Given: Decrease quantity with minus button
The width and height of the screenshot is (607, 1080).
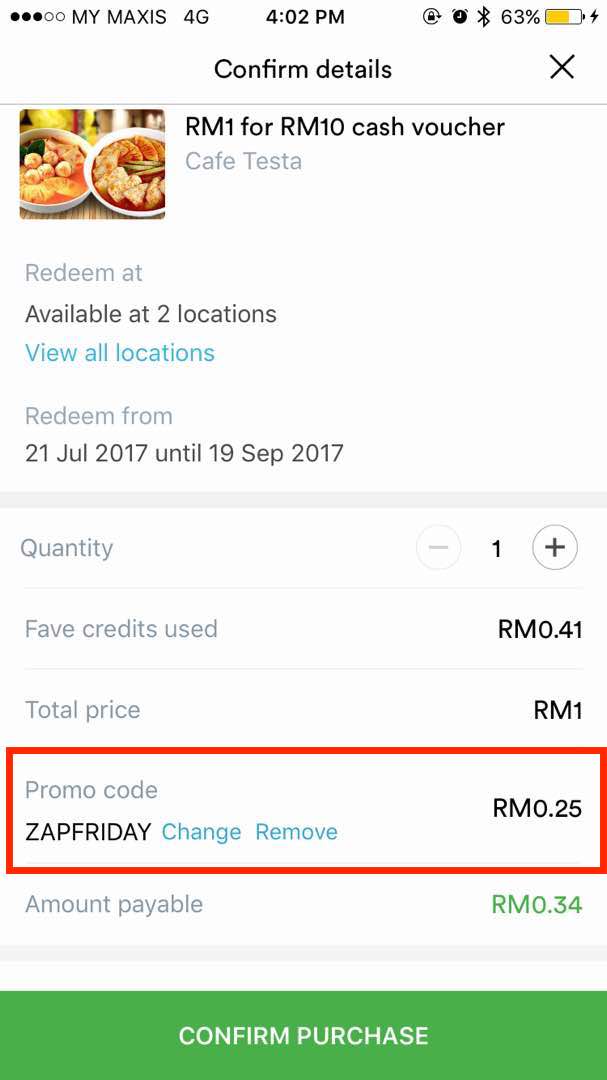Looking at the screenshot, I should click(x=438, y=548).
